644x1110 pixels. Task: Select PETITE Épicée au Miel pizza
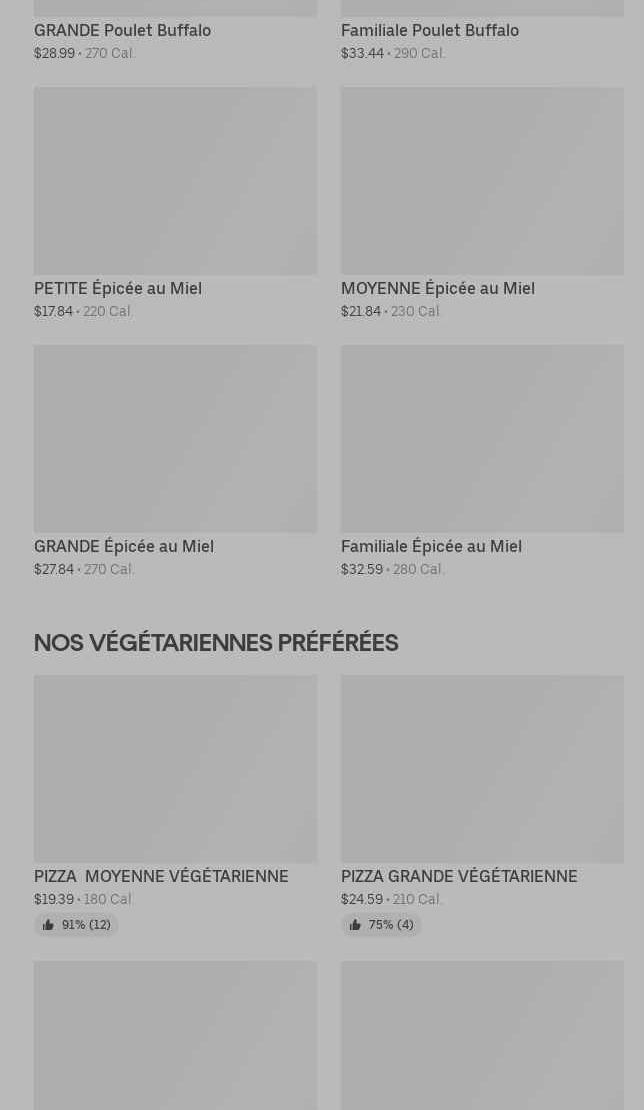click(x=175, y=204)
